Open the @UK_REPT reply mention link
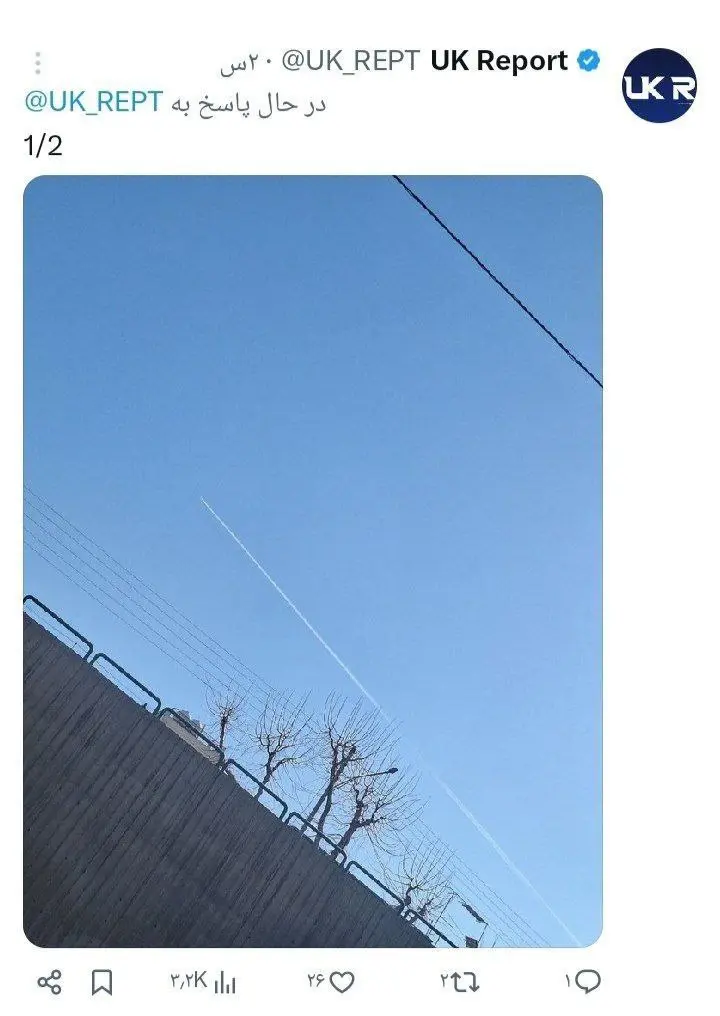The image size is (720, 1016). coord(93,102)
